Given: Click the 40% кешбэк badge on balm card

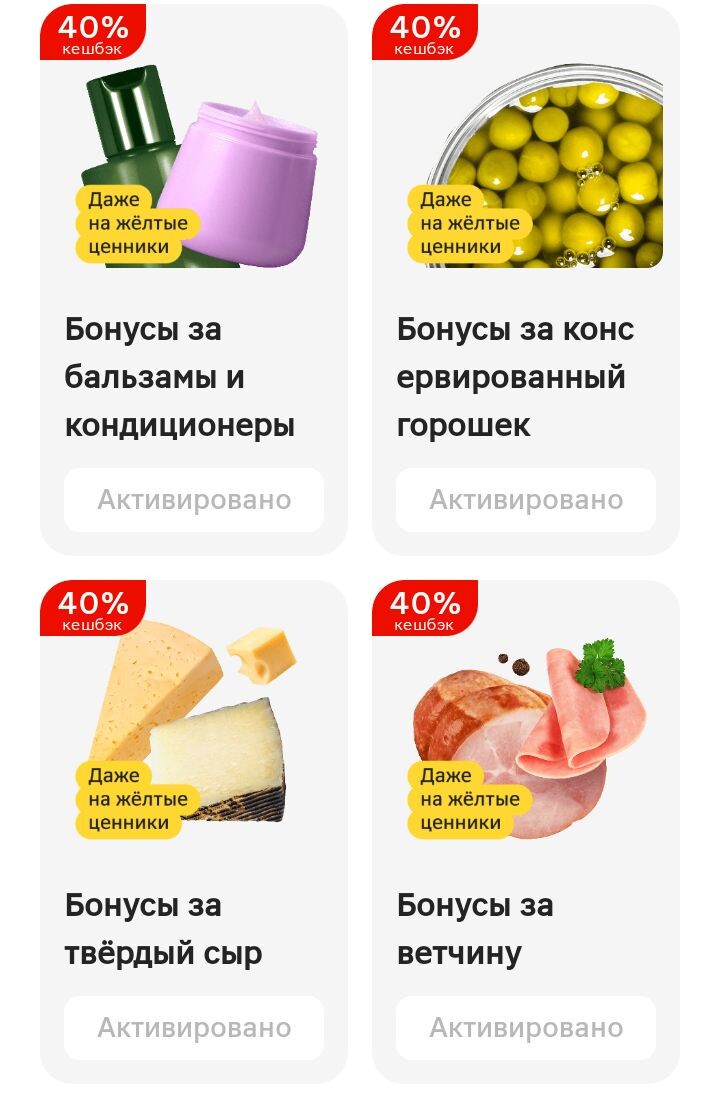Looking at the screenshot, I should (90, 31).
